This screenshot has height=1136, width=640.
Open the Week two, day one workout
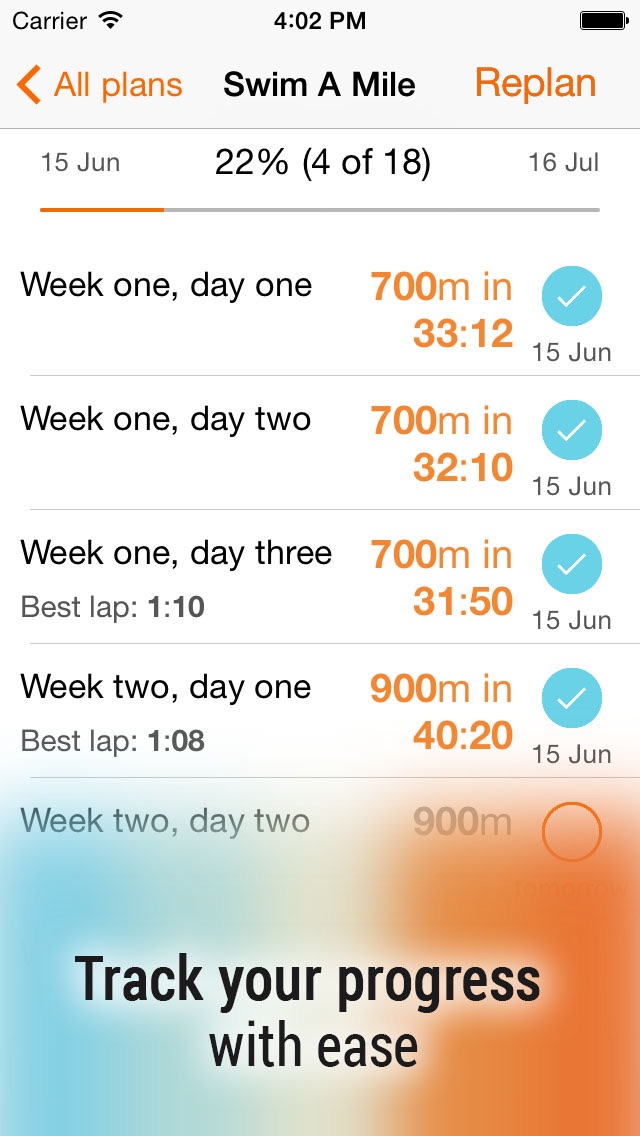pos(166,688)
